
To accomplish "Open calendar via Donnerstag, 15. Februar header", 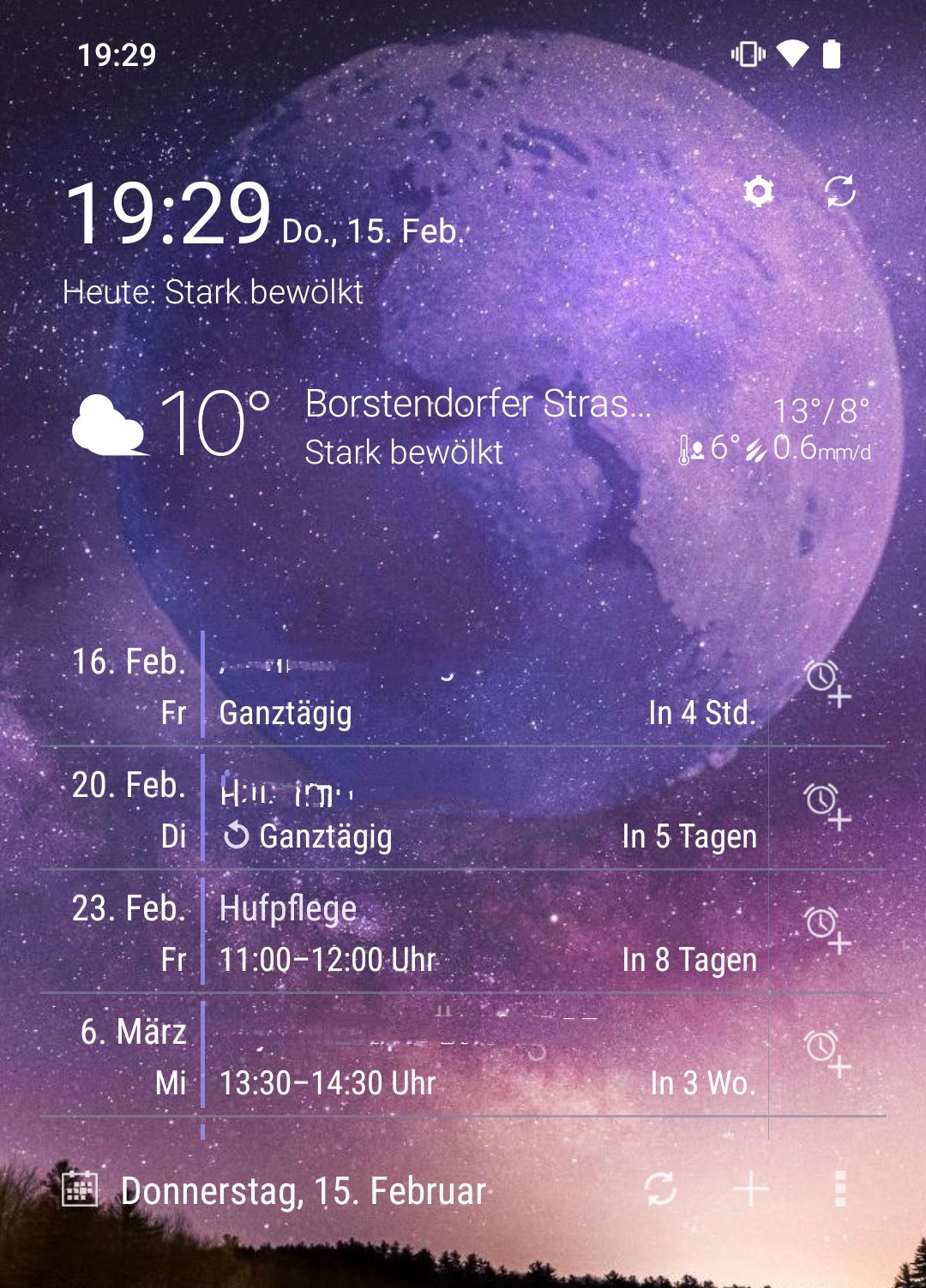I will 302,1190.
